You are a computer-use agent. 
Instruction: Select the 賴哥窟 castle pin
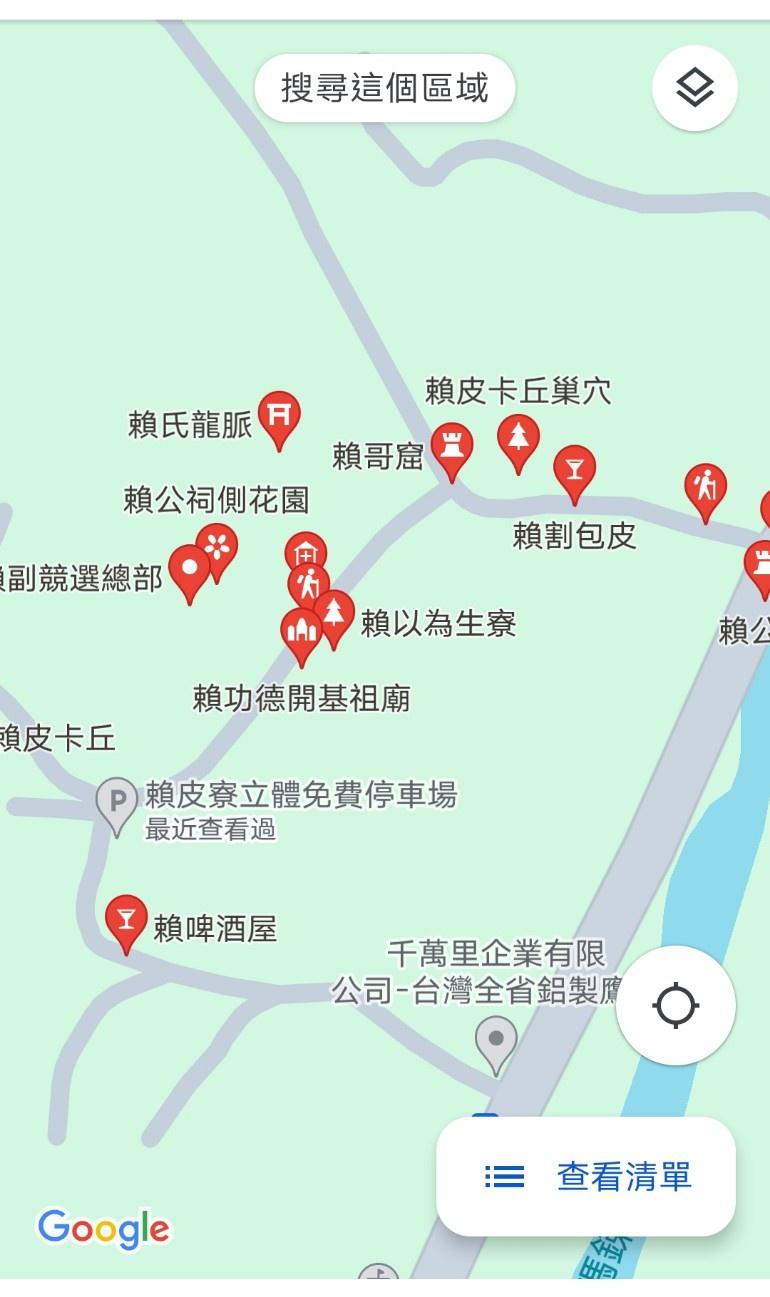click(x=452, y=447)
